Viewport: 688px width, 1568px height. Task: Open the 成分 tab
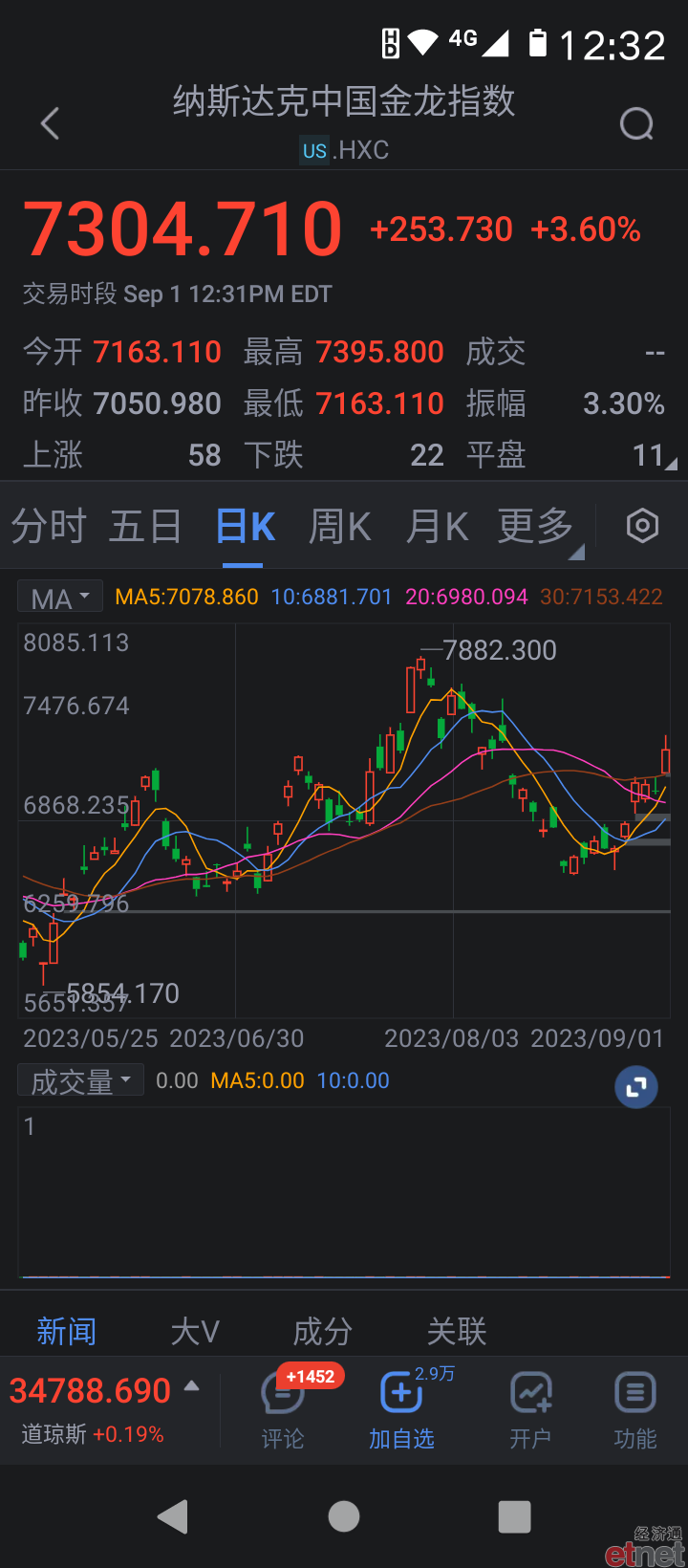(x=323, y=1331)
